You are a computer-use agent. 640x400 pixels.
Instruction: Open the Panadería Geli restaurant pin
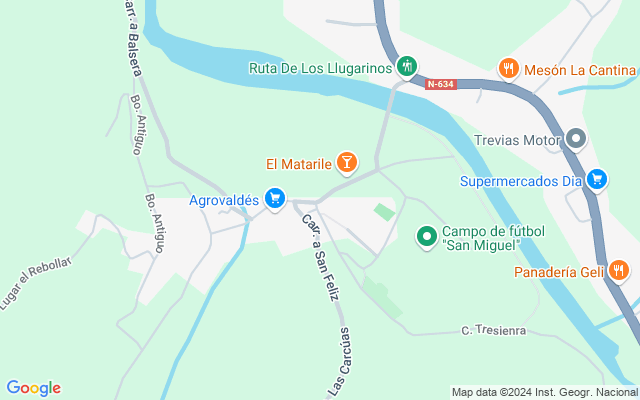click(x=620, y=270)
